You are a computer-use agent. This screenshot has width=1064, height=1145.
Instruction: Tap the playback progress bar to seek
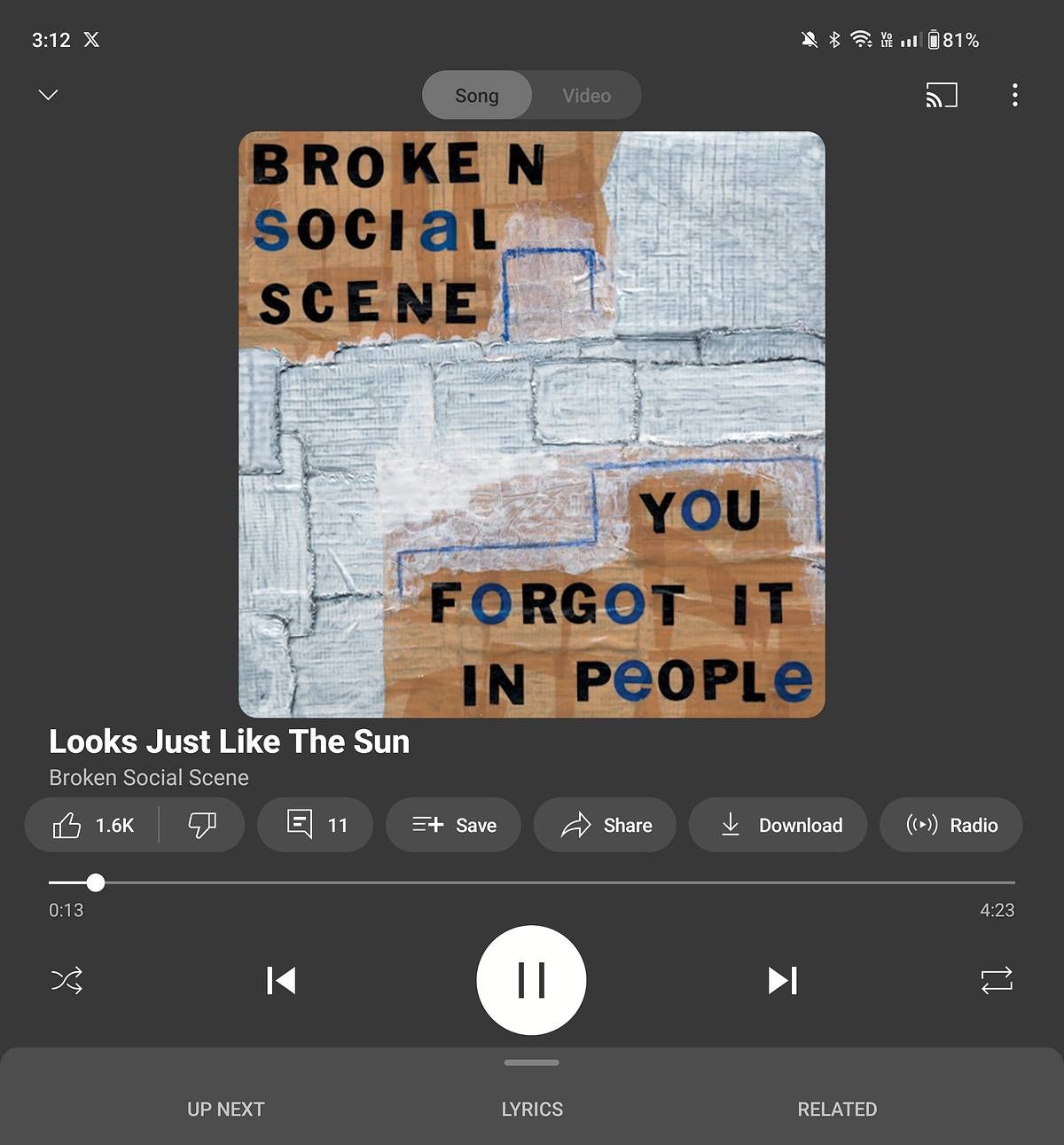532,882
